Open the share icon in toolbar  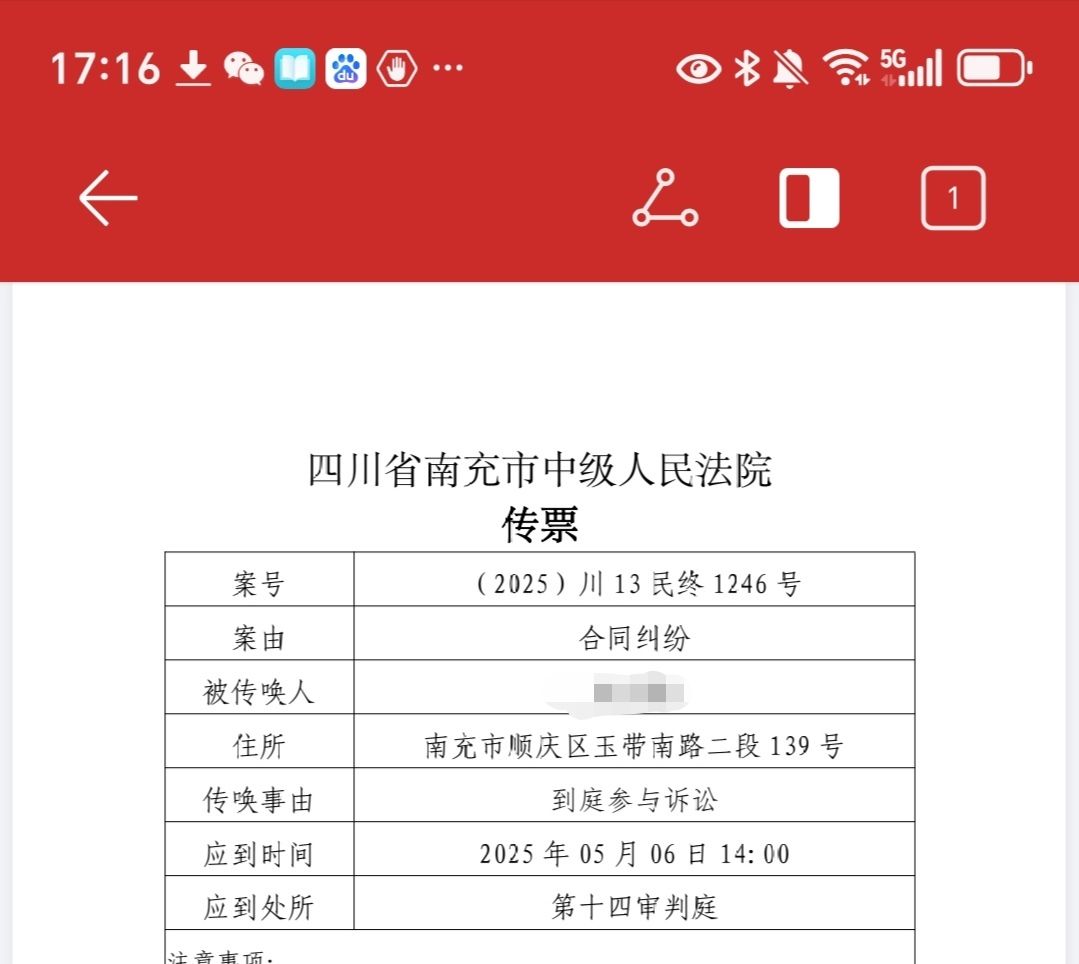click(665, 198)
